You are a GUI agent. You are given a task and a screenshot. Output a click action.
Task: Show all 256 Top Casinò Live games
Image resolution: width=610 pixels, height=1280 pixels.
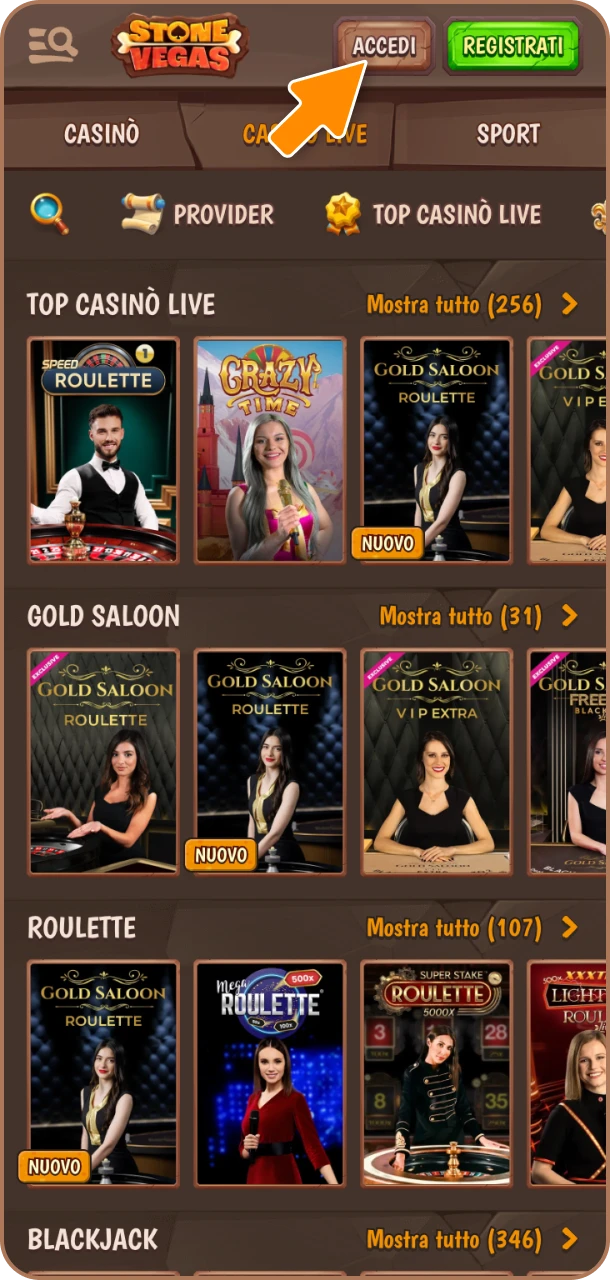[472, 304]
